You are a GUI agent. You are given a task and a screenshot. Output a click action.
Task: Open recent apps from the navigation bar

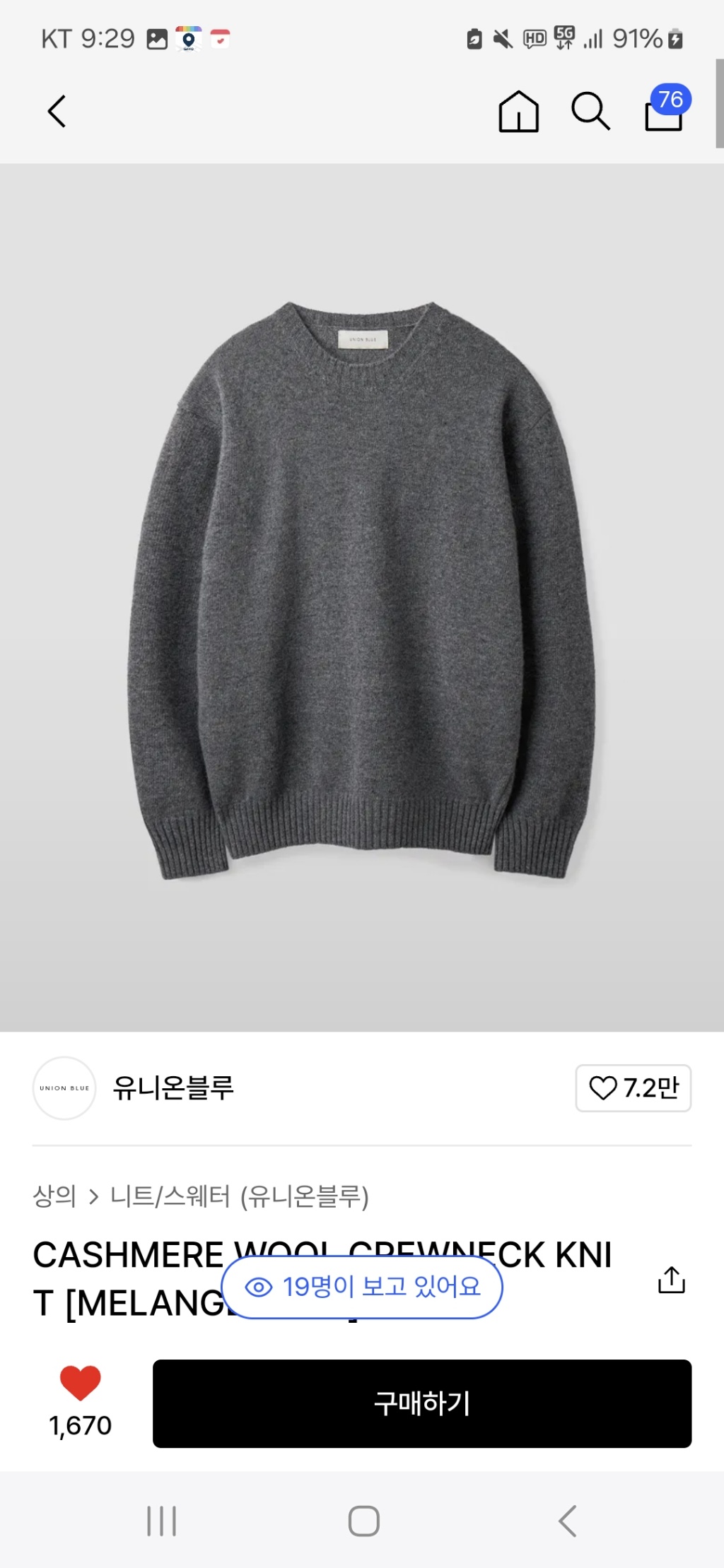[x=161, y=1521]
